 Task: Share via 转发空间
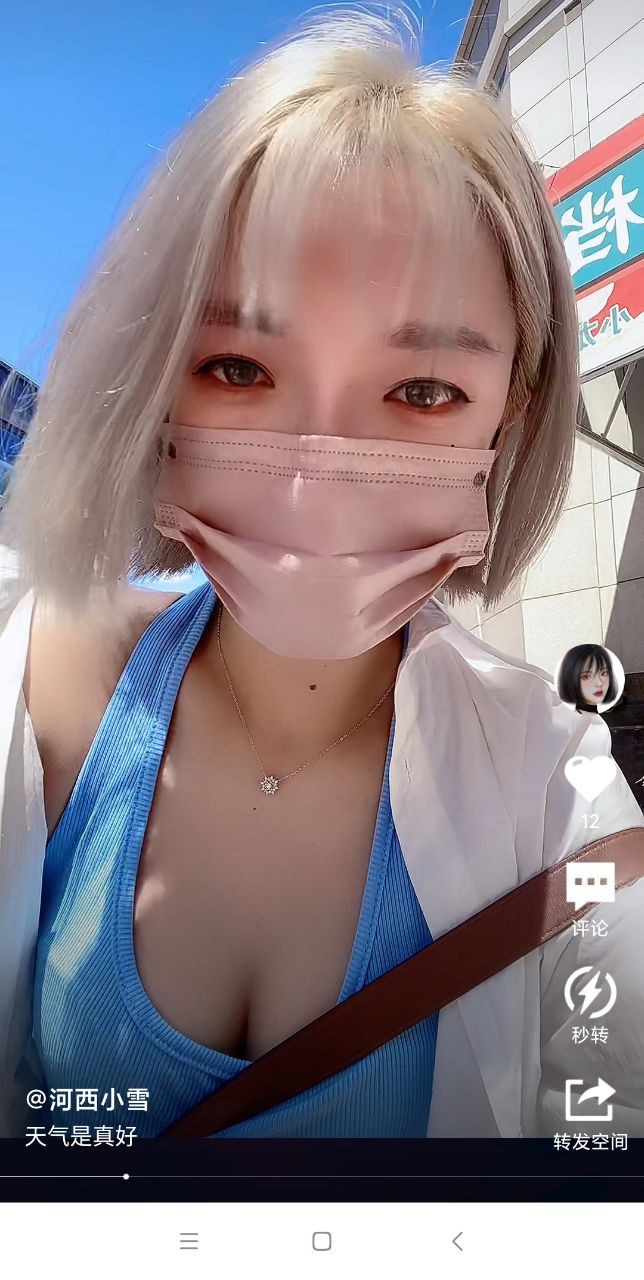click(x=590, y=1102)
